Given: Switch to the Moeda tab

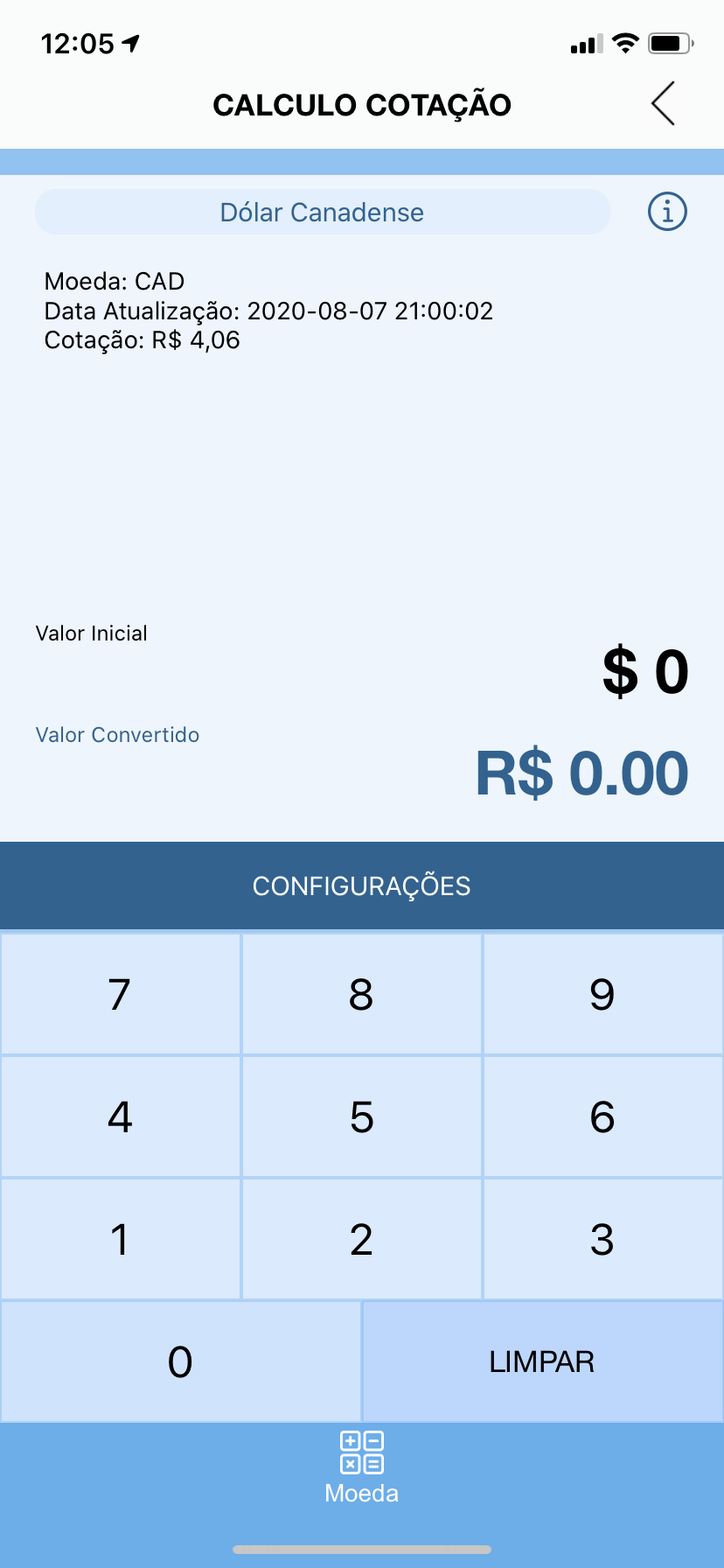Looking at the screenshot, I should click(362, 1467).
